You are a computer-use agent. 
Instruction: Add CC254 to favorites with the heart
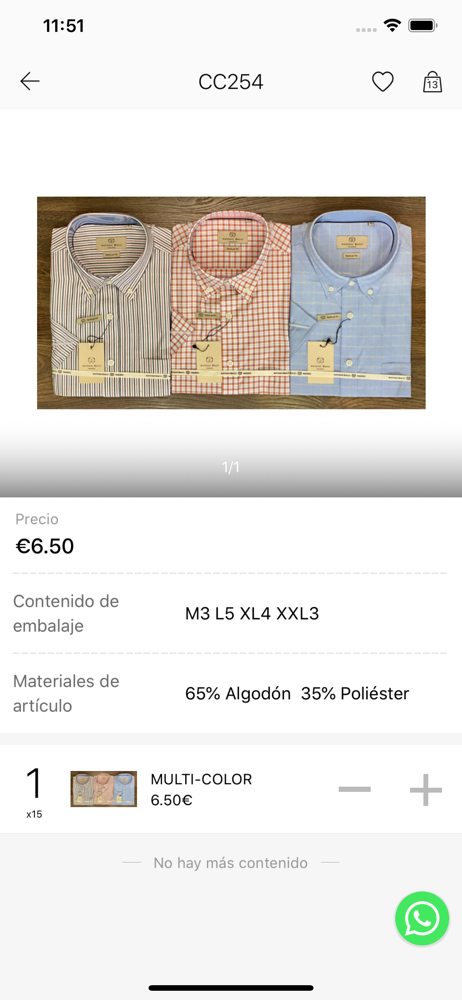click(383, 82)
